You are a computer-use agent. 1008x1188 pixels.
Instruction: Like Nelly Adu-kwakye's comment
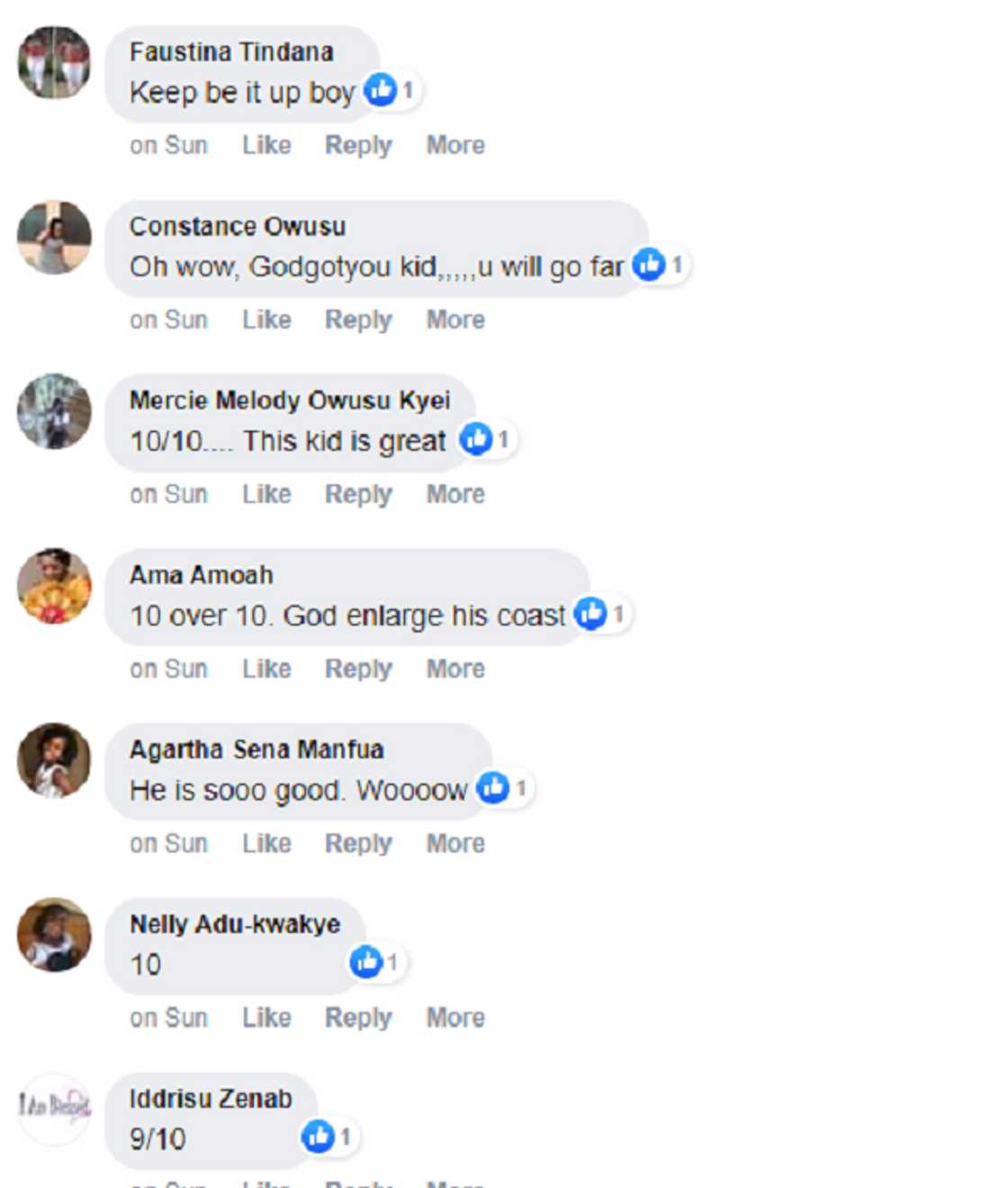pos(266,1018)
